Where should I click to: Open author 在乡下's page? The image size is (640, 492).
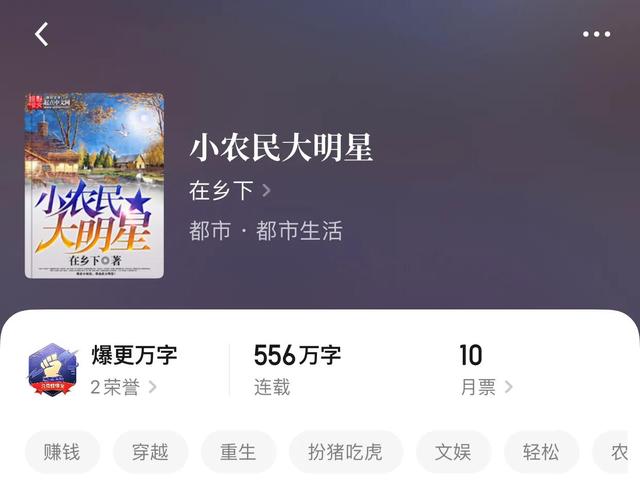click(x=230, y=190)
